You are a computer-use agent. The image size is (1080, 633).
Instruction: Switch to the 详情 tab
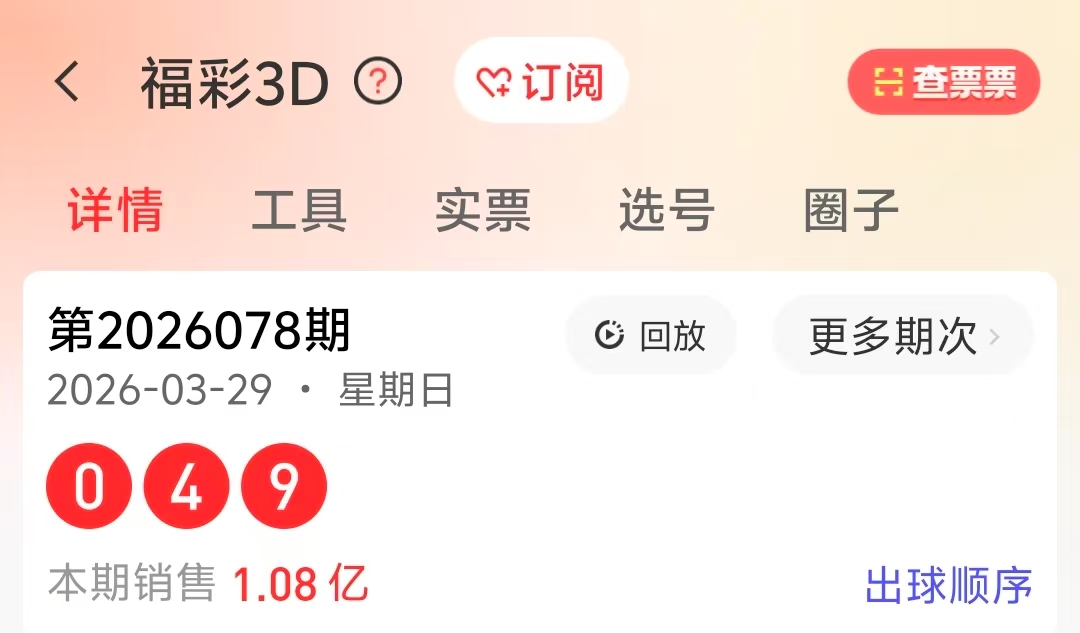tap(115, 210)
